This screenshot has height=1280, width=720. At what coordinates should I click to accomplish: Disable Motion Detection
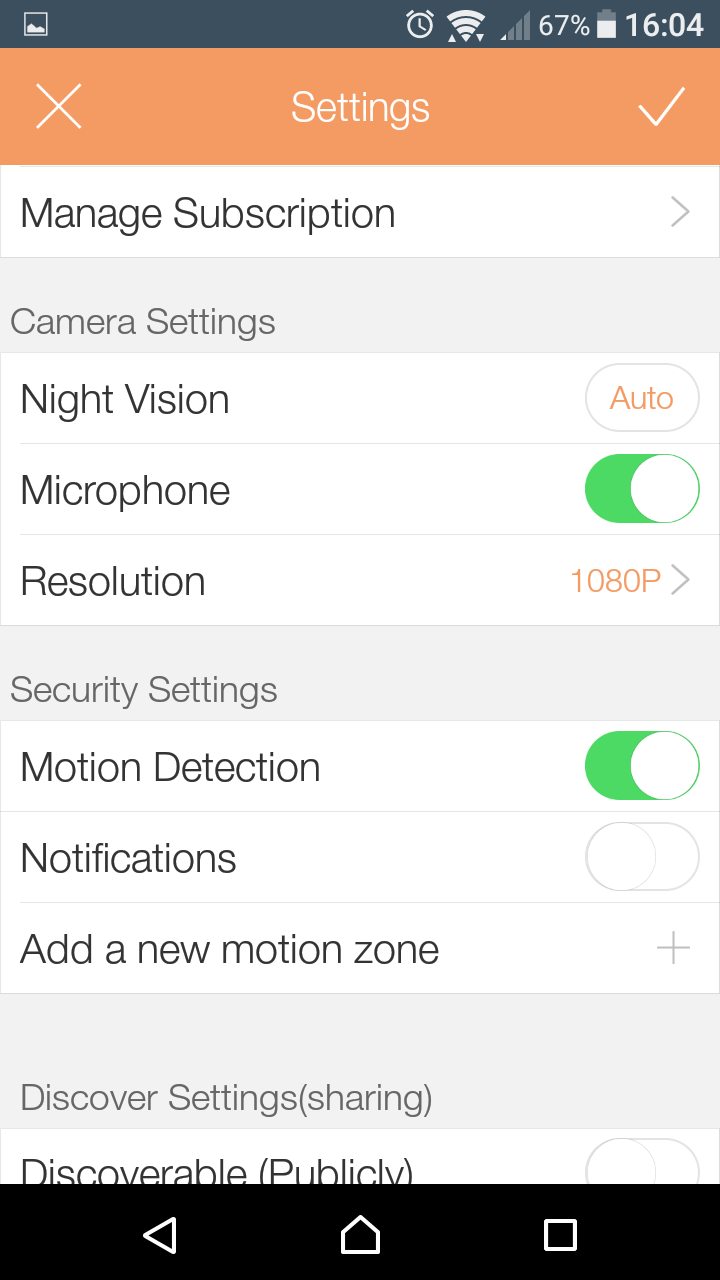coord(642,766)
